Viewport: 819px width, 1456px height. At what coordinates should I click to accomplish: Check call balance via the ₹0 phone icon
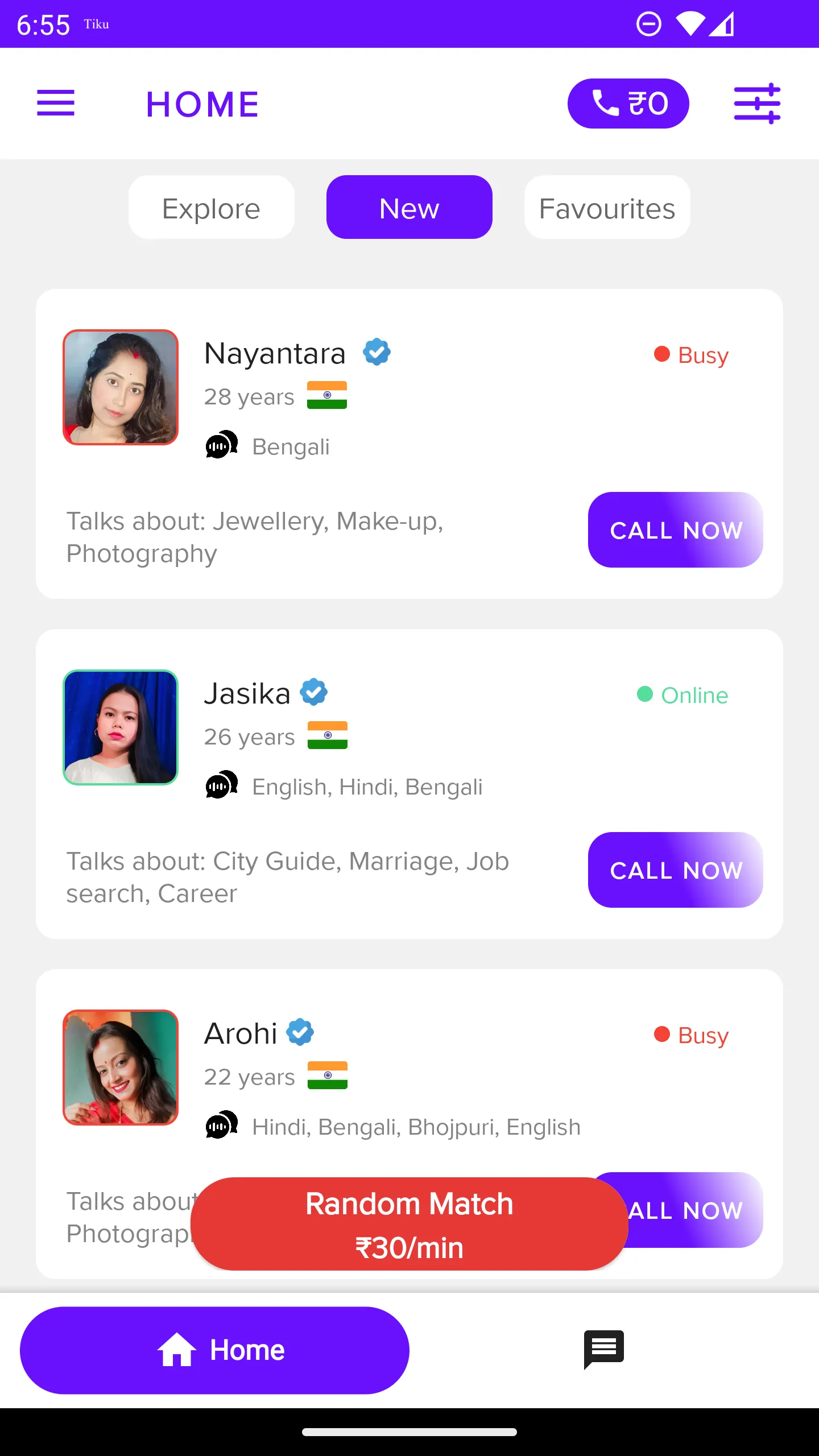pyautogui.click(x=628, y=104)
